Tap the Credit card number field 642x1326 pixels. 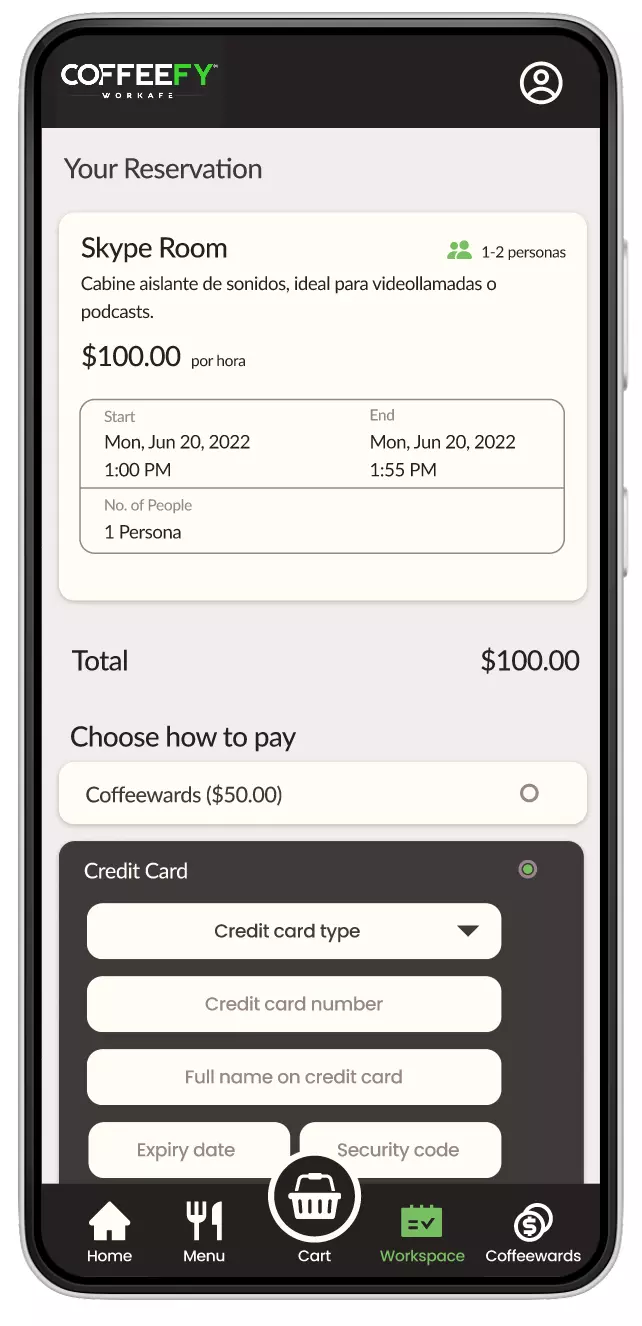tap(294, 1004)
